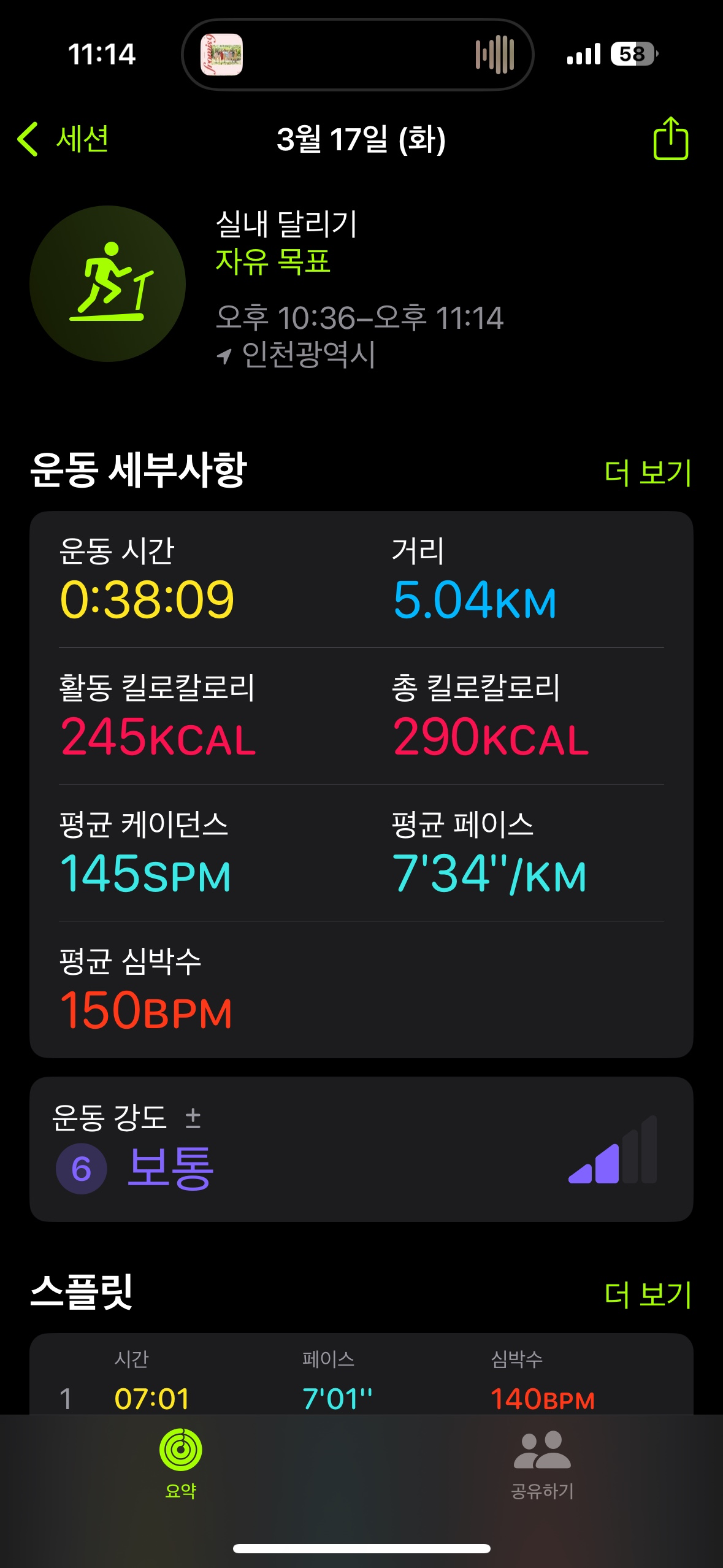Screen dimensions: 723x1568
Task: Open the now-playing Dynamic Island
Action: (x=358, y=55)
